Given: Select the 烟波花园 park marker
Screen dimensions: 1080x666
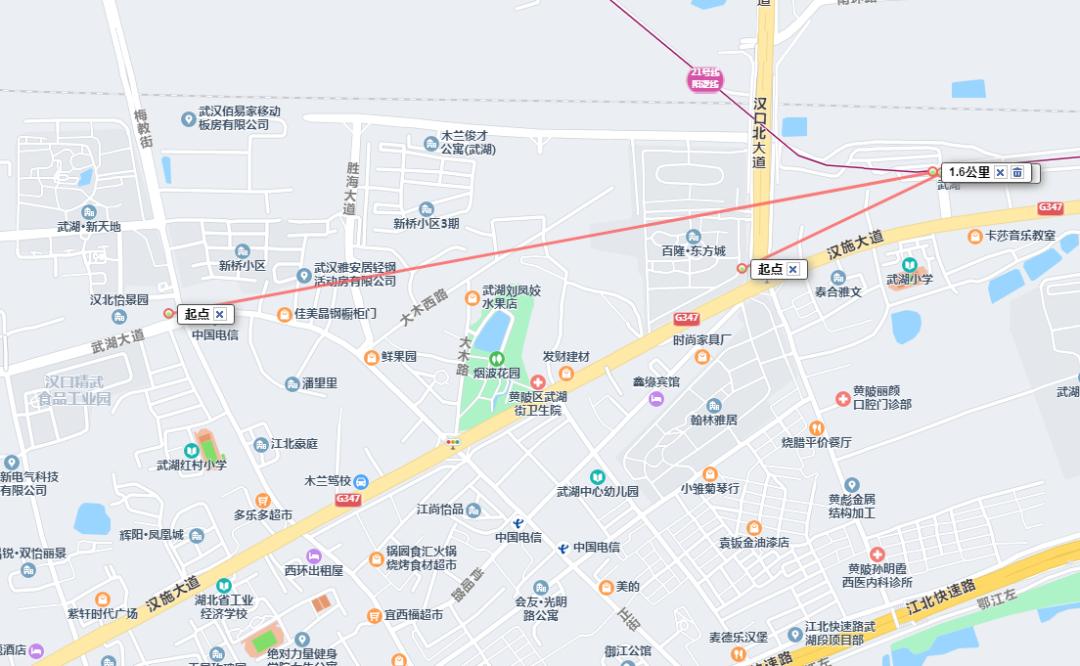Looking at the screenshot, I should click(497, 358).
